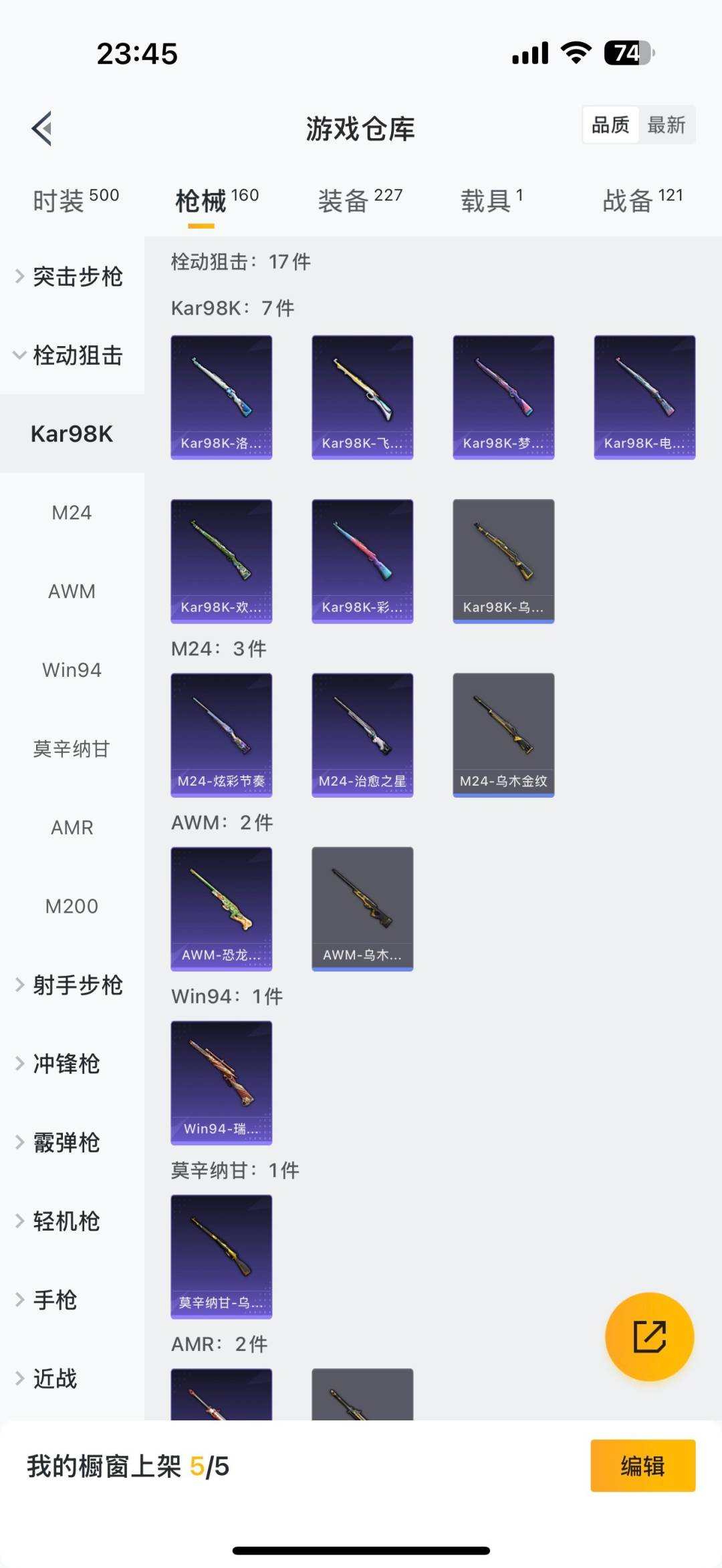Screen dimensions: 722x1568
Task: Expand the 突击步枪 category
Action: (x=77, y=278)
